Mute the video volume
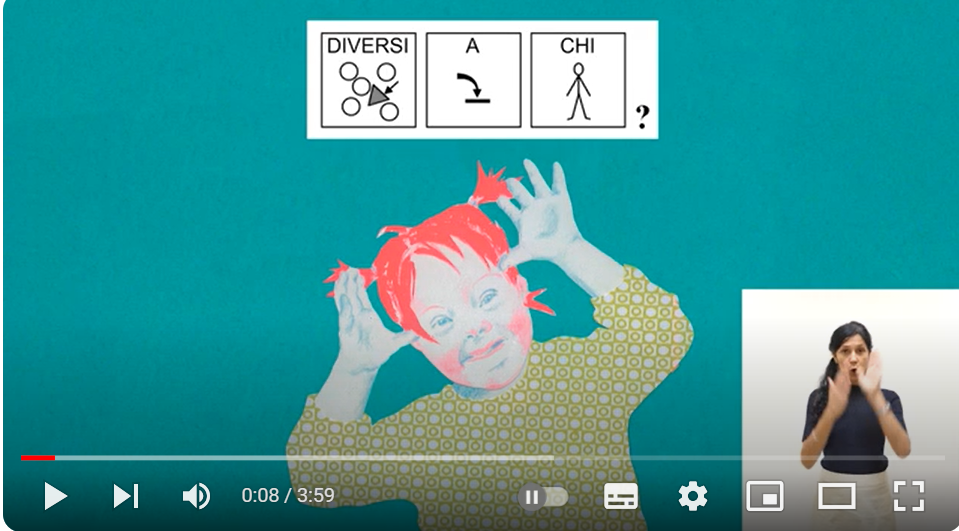The height and width of the screenshot is (531, 959). coord(196,496)
